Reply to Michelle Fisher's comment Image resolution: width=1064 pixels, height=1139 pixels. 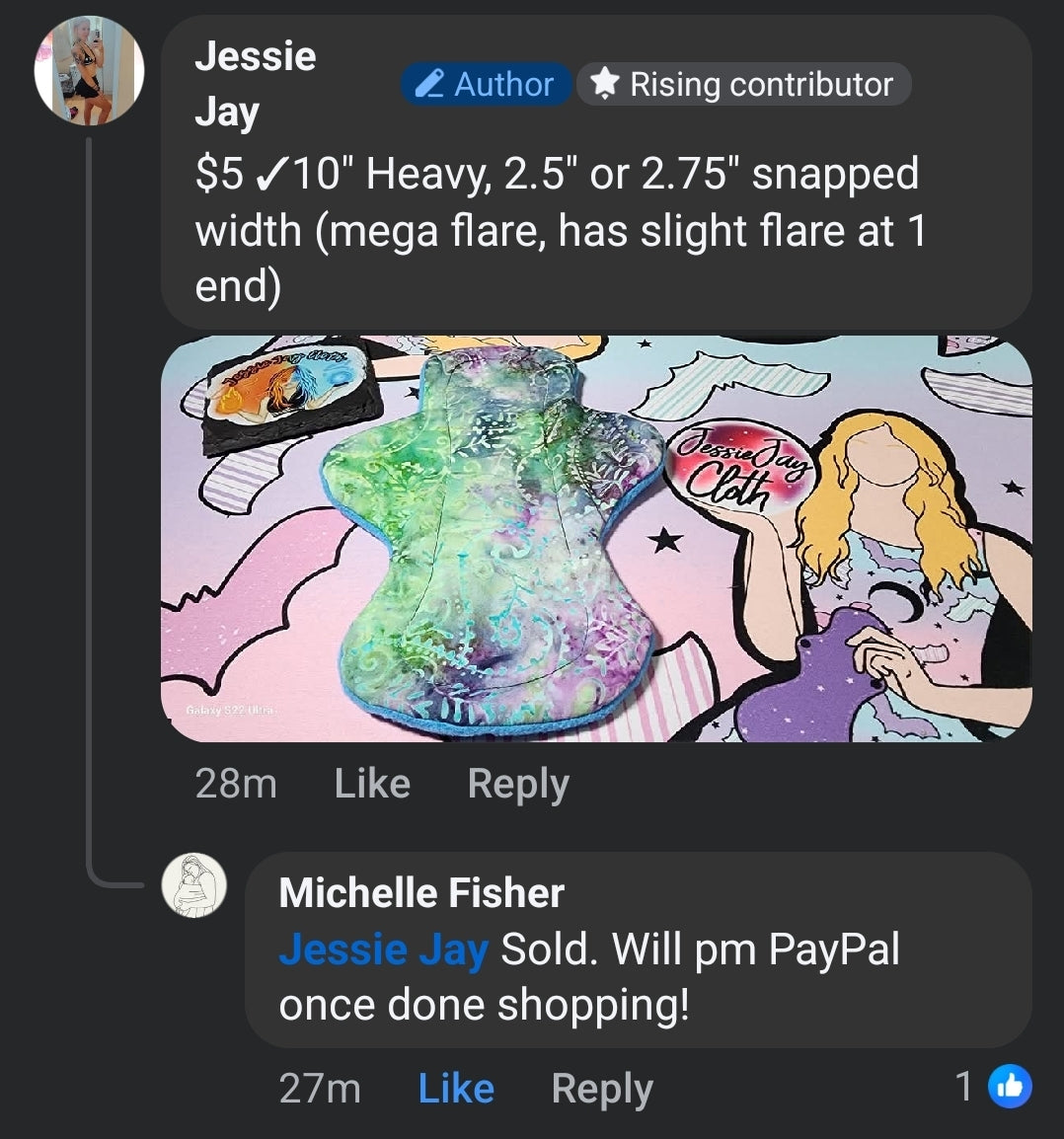[x=602, y=1089]
